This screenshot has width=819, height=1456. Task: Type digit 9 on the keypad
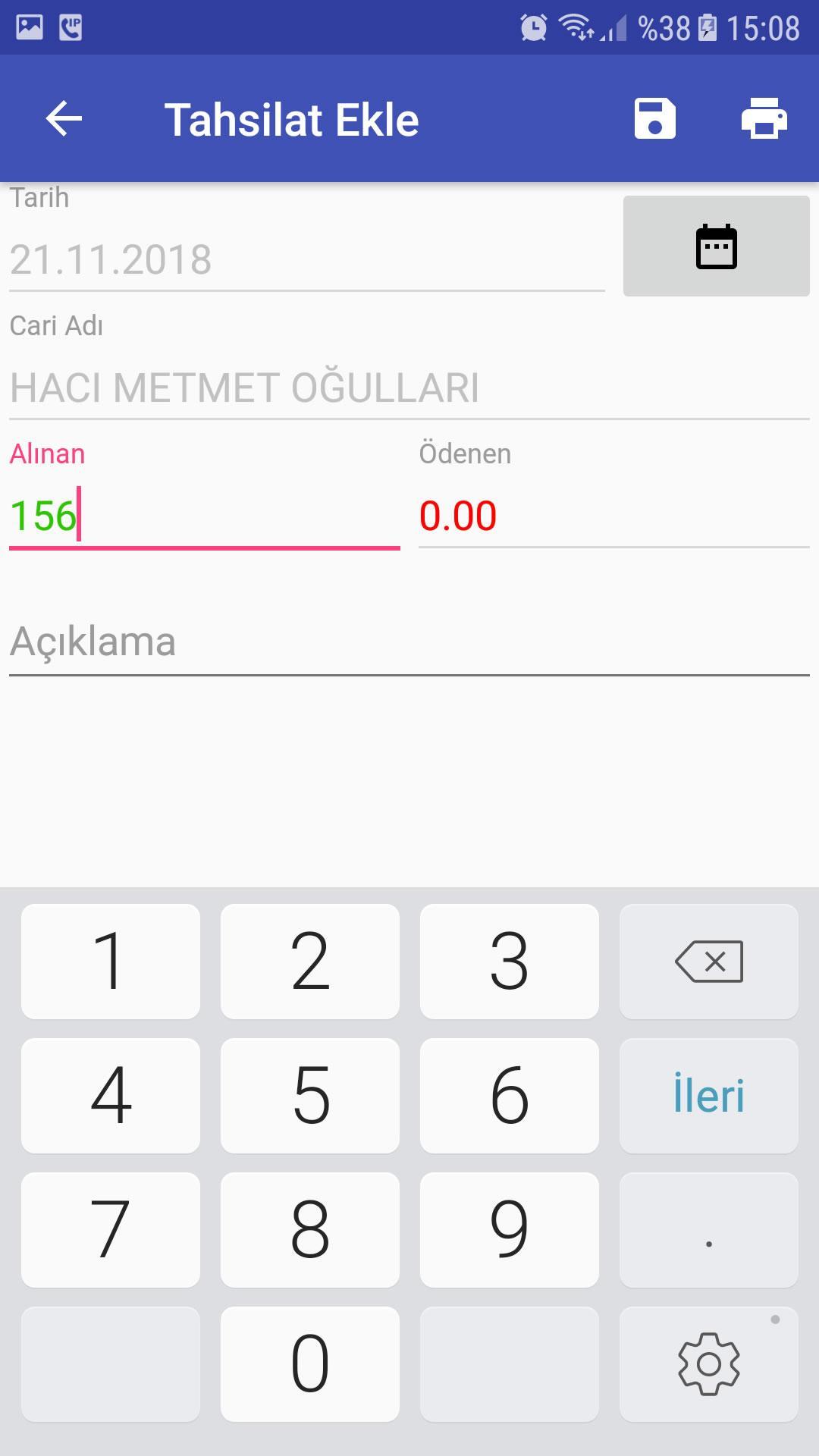(x=510, y=1230)
